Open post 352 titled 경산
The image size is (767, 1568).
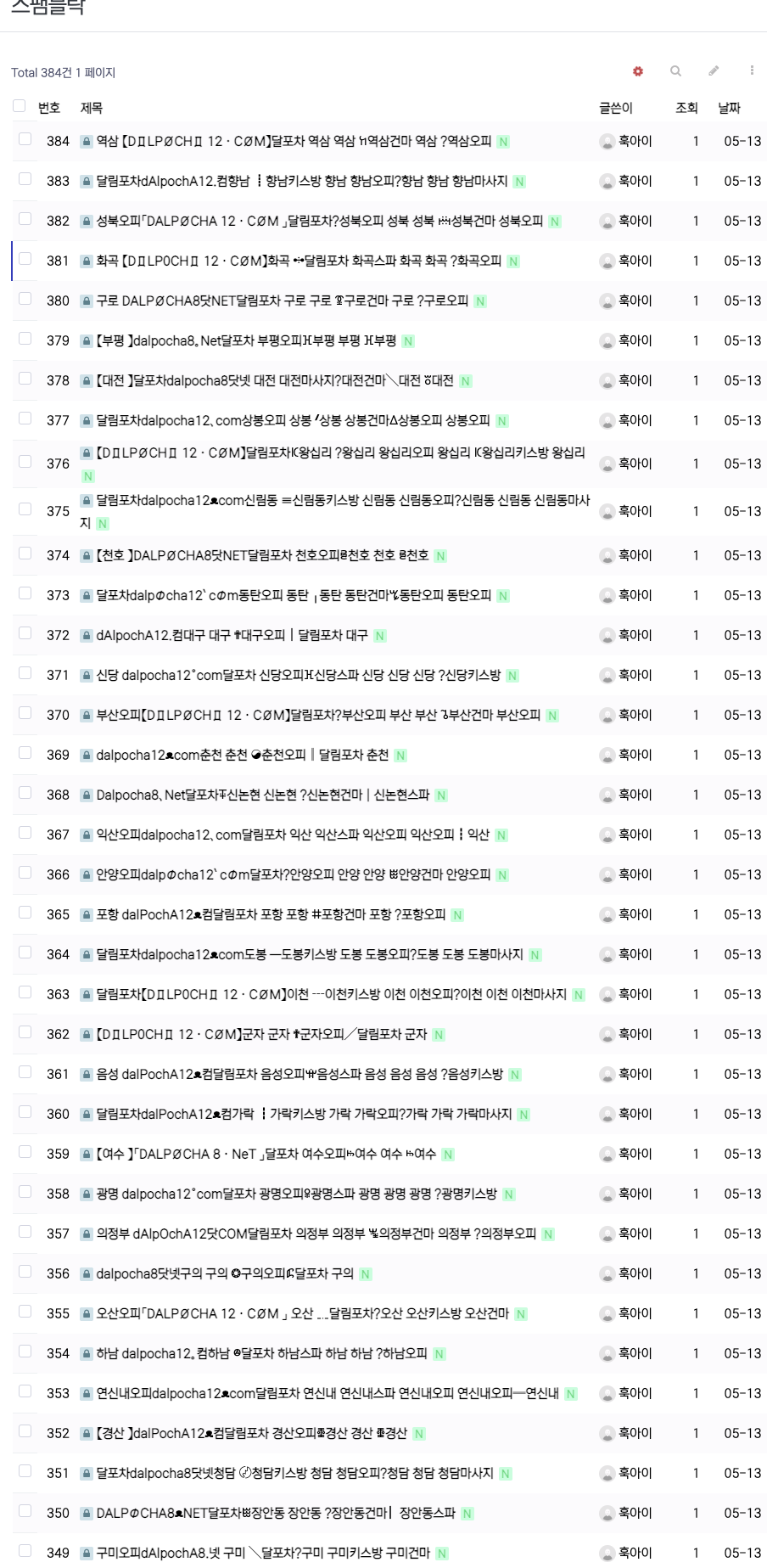pos(251,1433)
